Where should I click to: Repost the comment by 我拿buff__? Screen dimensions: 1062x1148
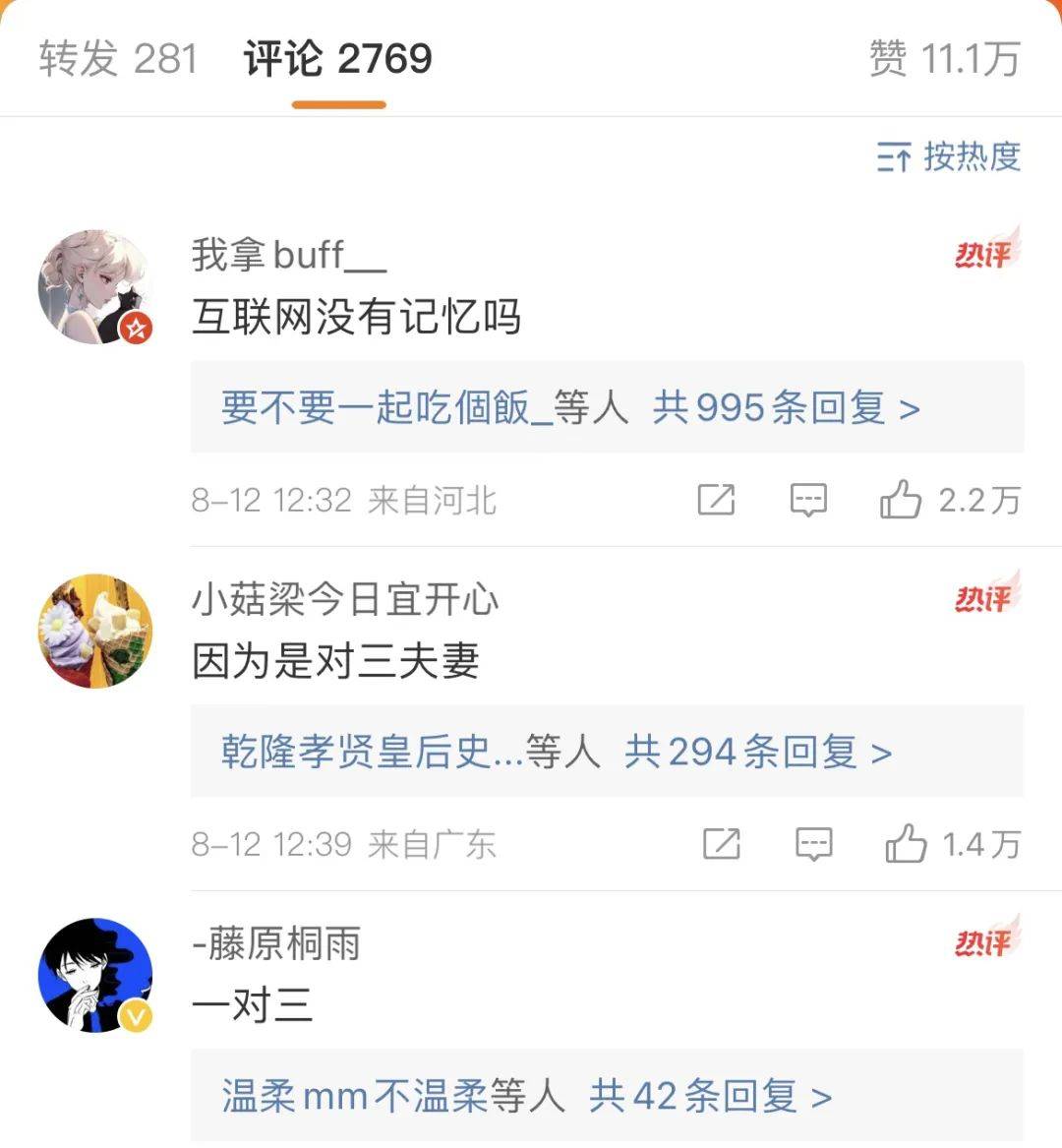[x=716, y=500]
